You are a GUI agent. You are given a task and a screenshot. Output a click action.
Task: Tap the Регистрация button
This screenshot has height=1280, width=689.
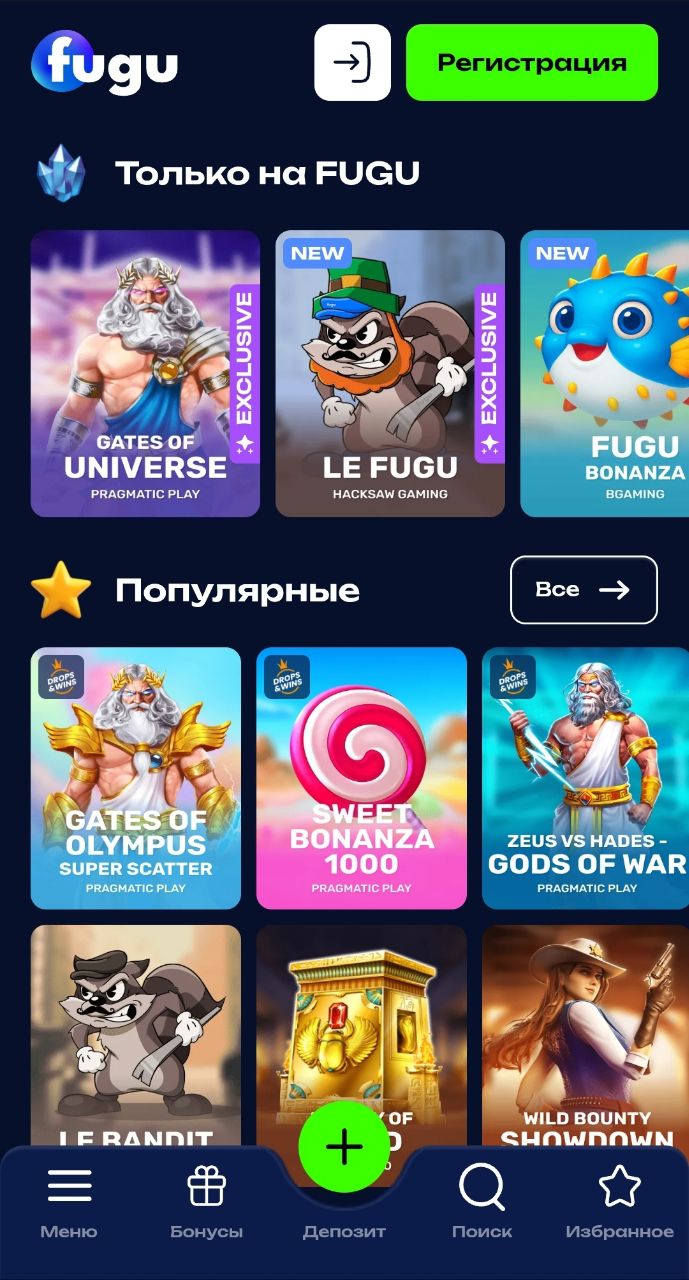click(x=531, y=63)
